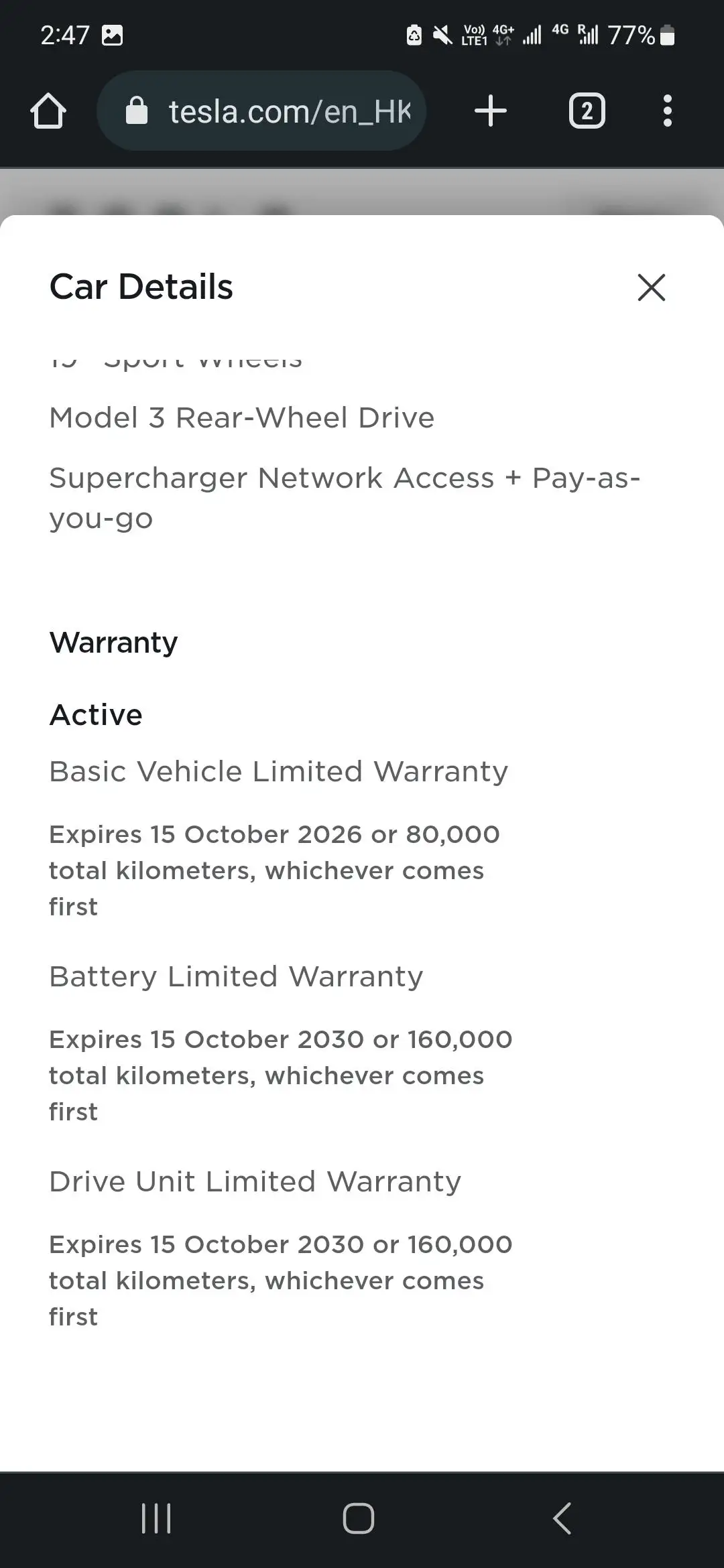Viewport: 724px width, 1568px height.
Task: Tap the browser home icon
Action: (x=48, y=111)
